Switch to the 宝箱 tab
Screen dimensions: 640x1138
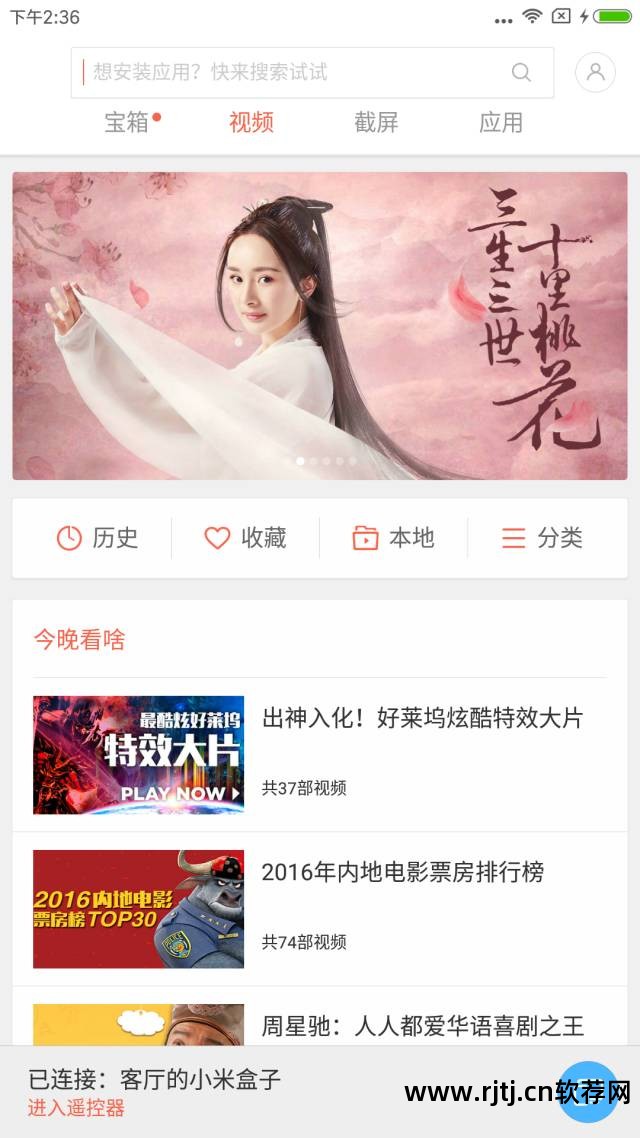coord(128,122)
